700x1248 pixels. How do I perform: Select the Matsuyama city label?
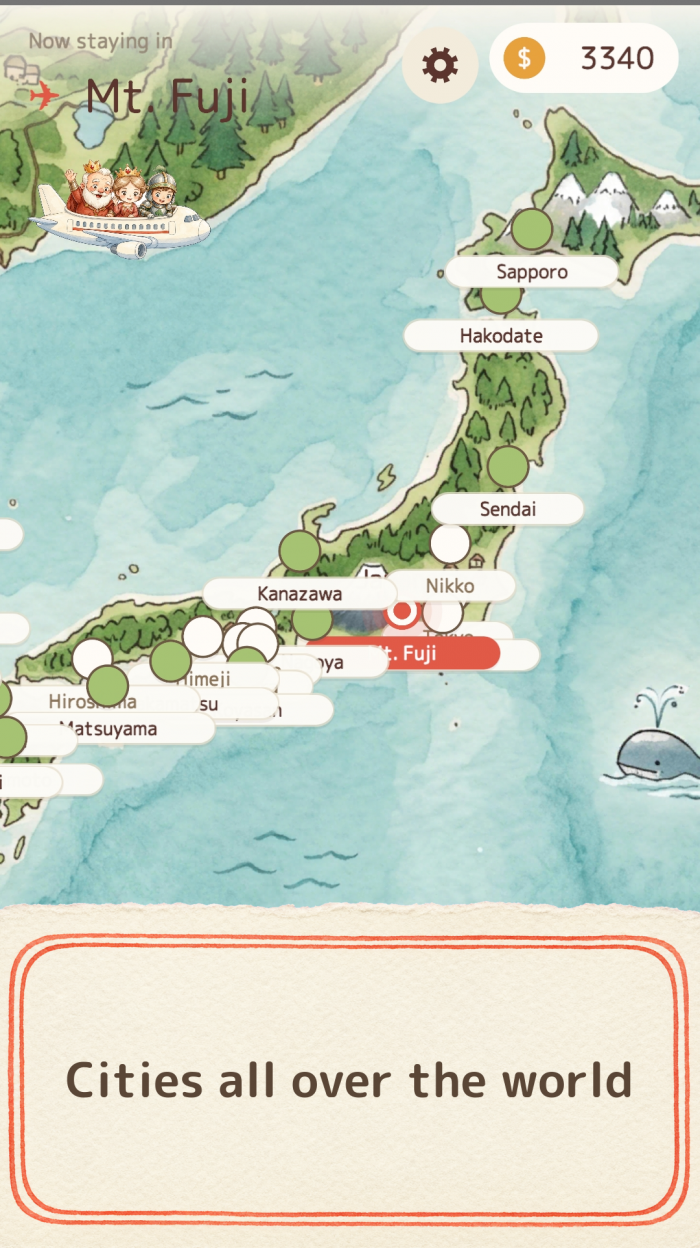click(108, 729)
